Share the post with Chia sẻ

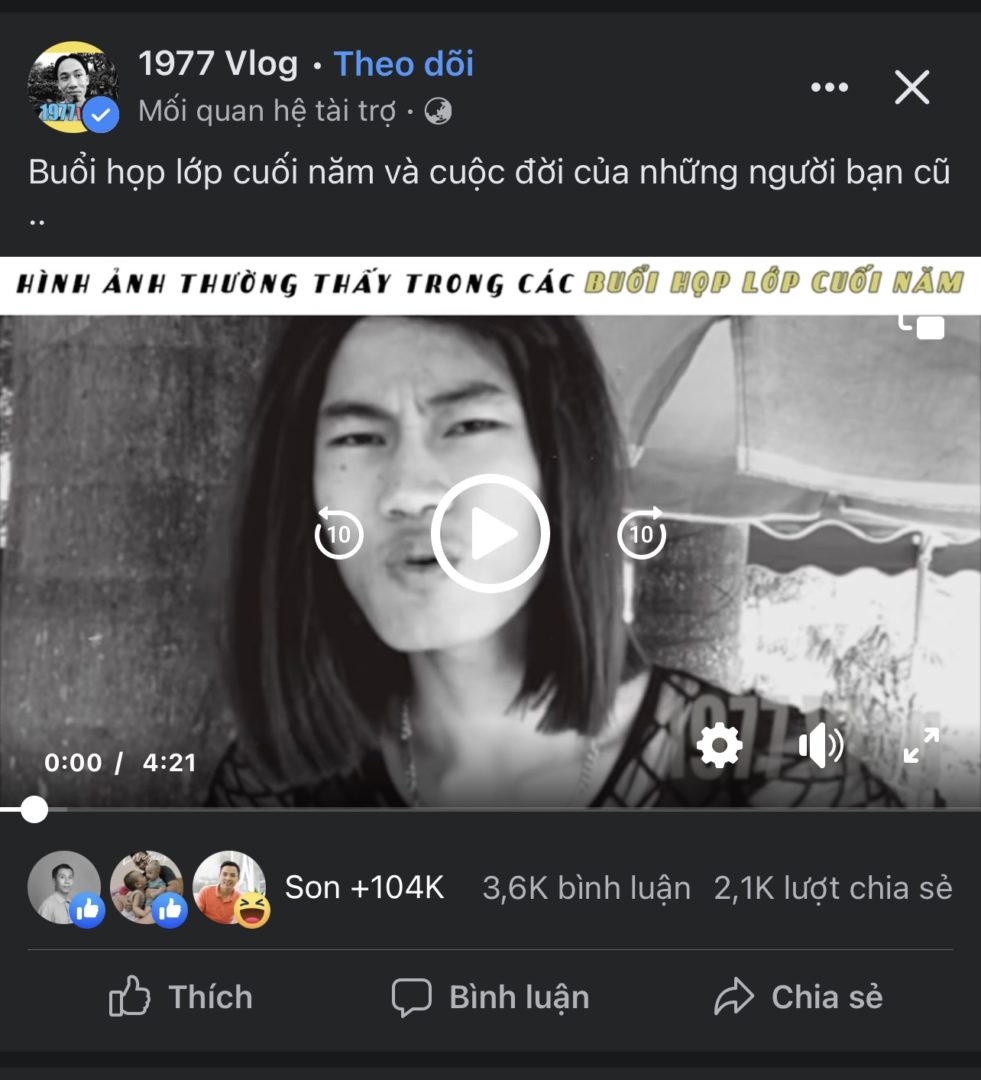[x=799, y=997]
